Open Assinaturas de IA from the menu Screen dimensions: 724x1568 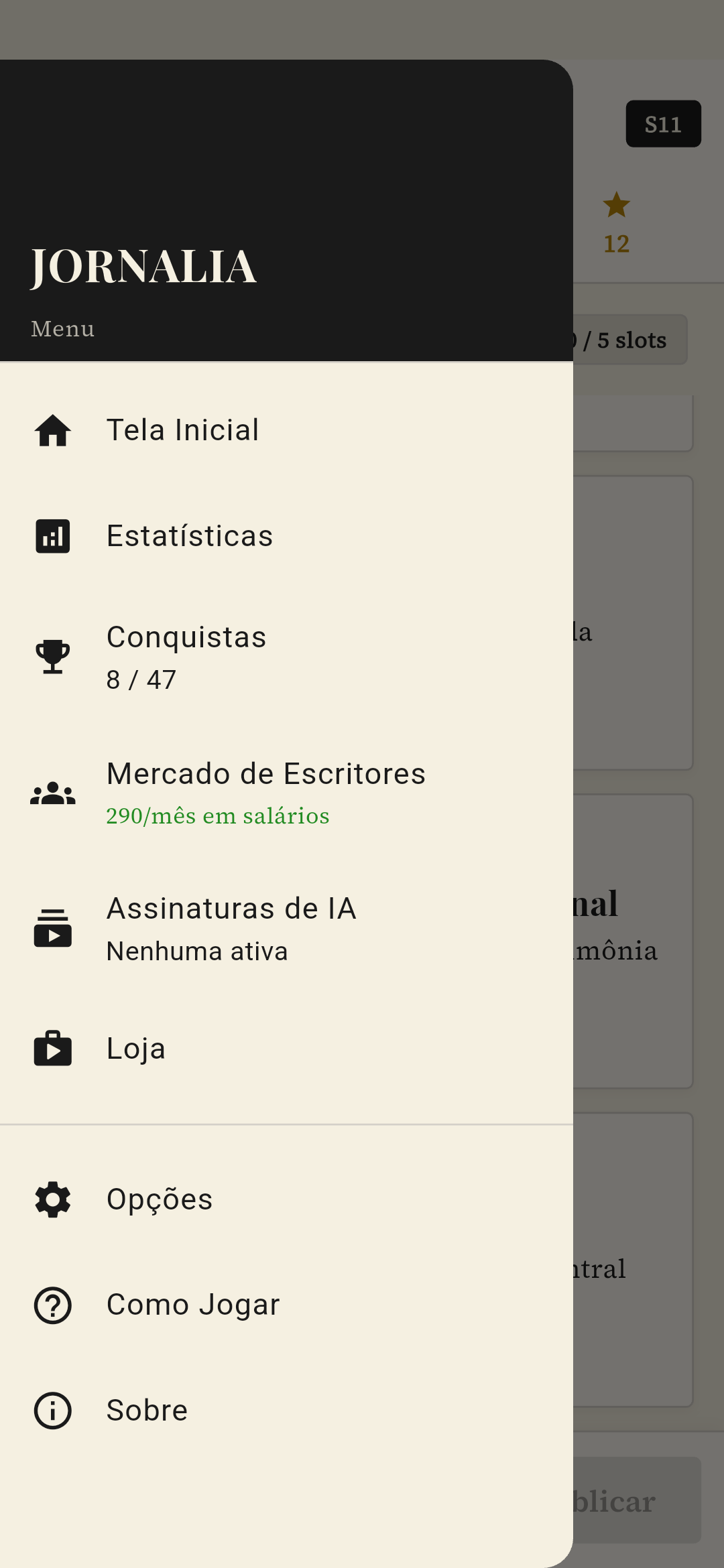coord(232,909)
